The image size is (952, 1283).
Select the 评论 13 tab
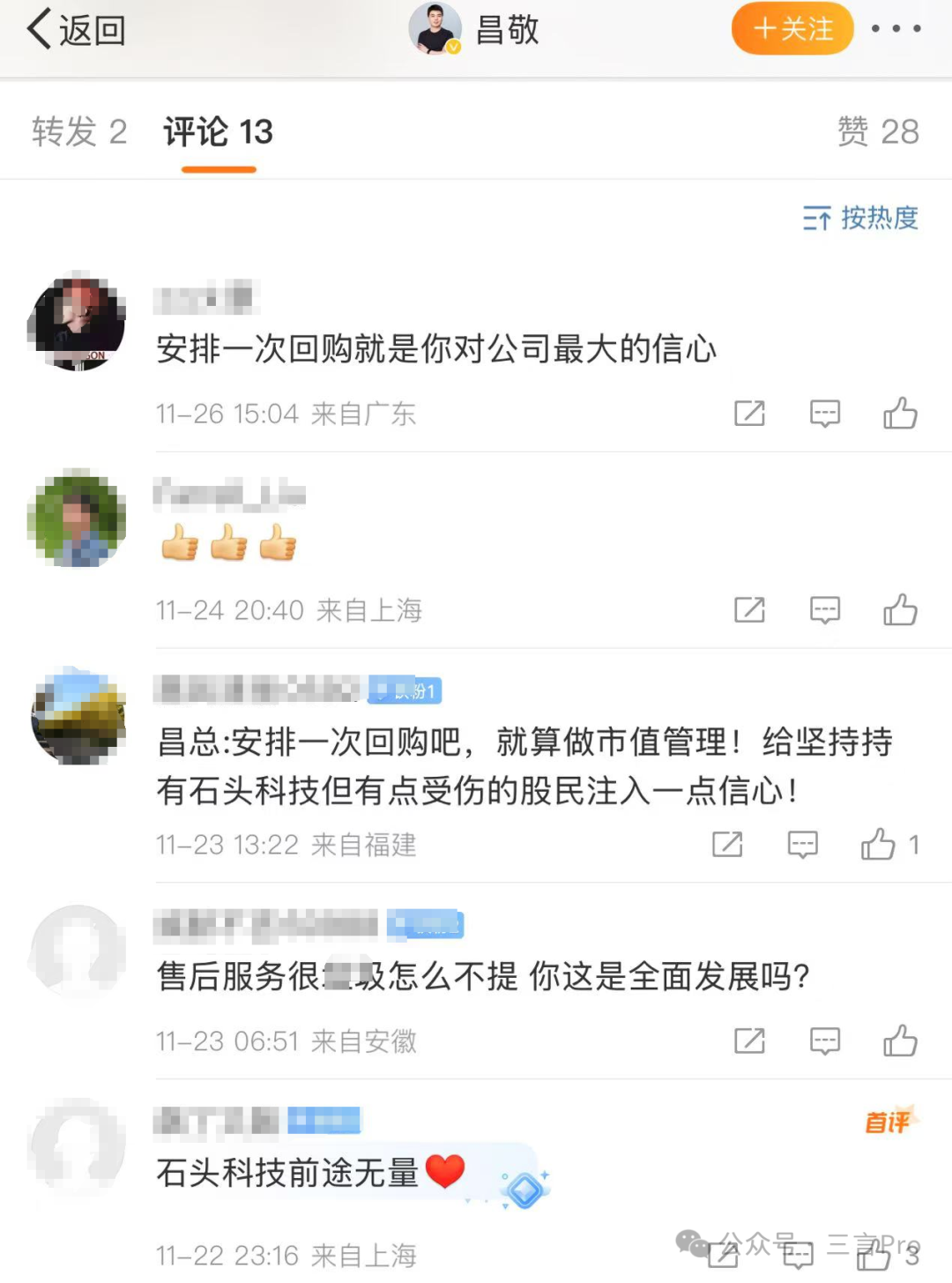coord(218,132)
